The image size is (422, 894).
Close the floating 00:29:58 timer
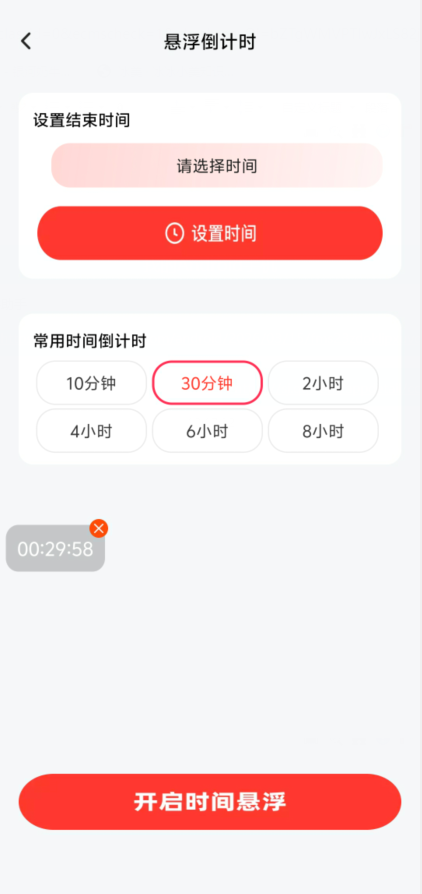(99, 529)
